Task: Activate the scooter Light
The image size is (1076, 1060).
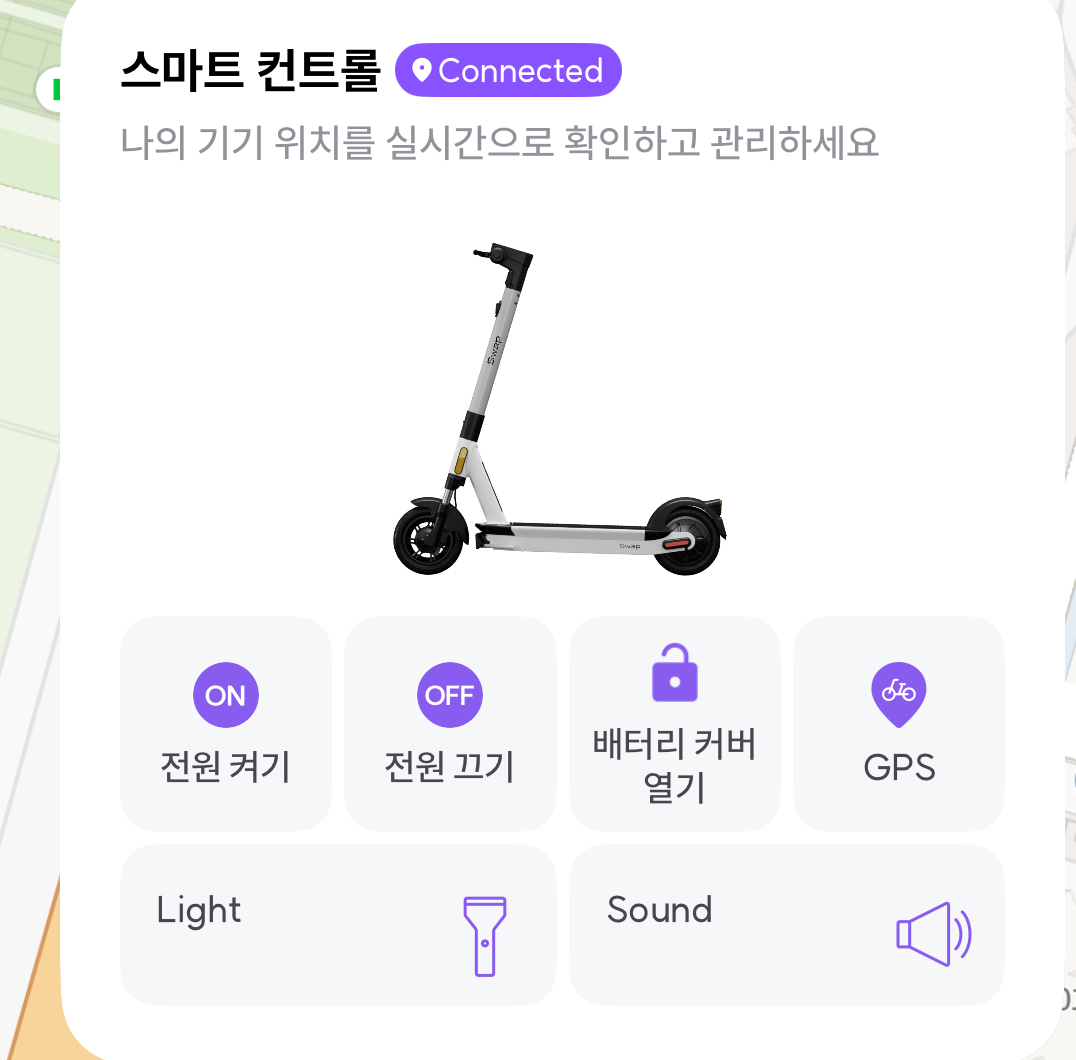Action: pos(337,925)
